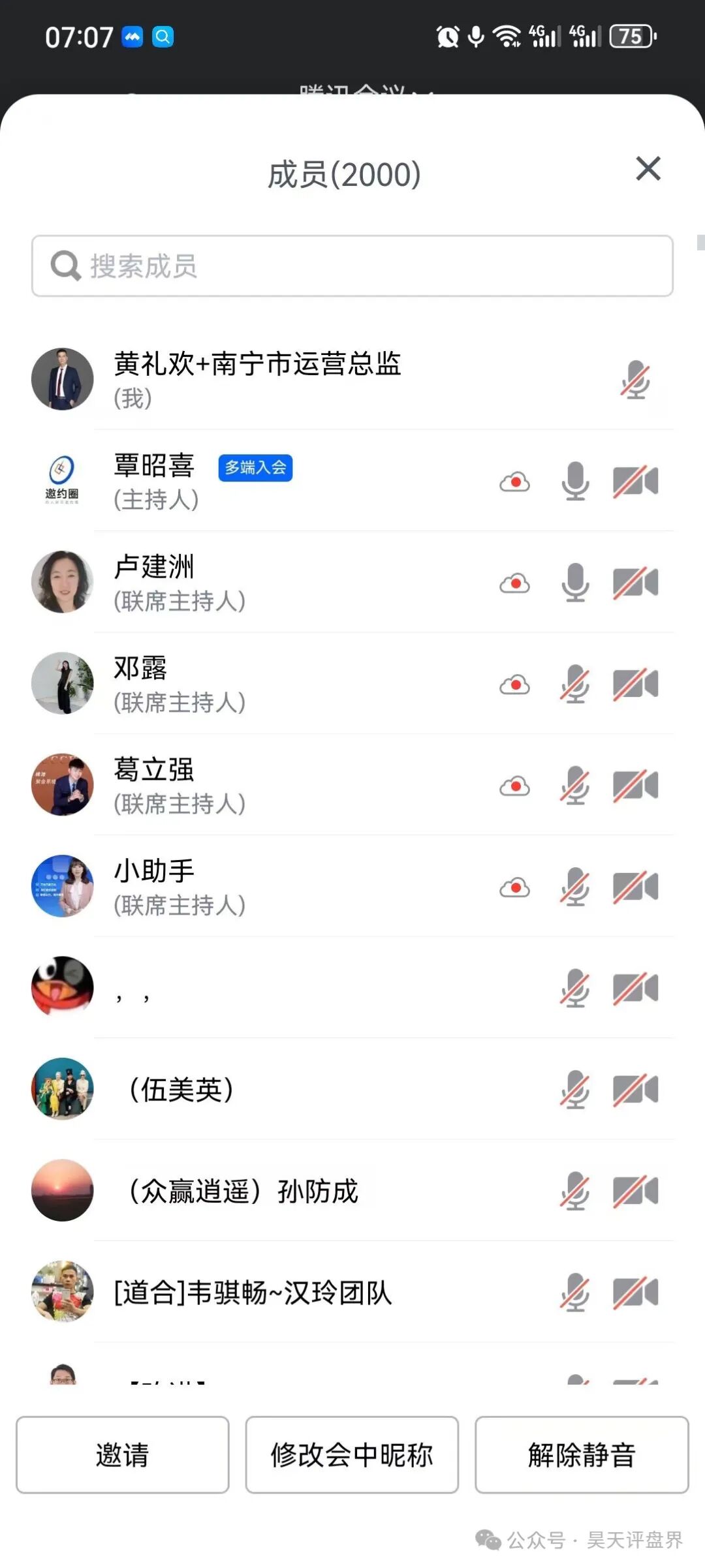Close the members panel

648,169
